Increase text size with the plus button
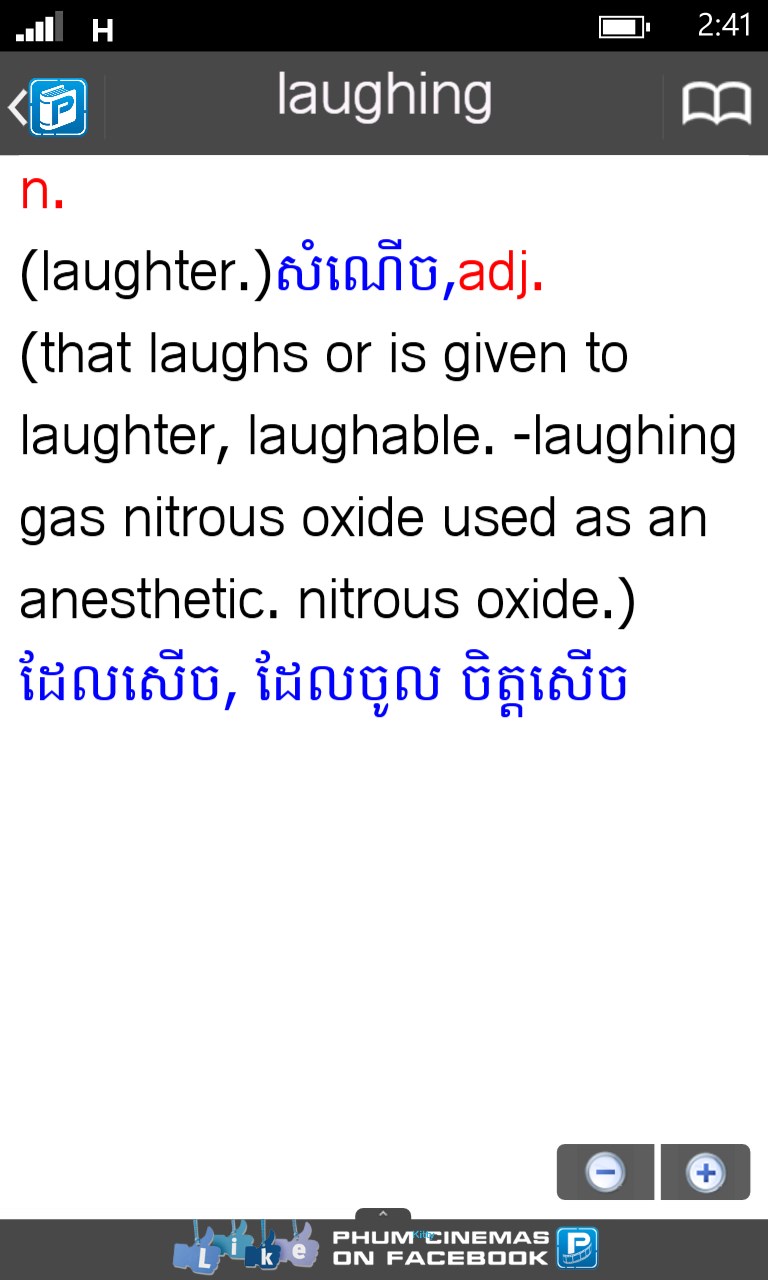This screenshot has width=768, height=1280. [x=706, y=1172]
